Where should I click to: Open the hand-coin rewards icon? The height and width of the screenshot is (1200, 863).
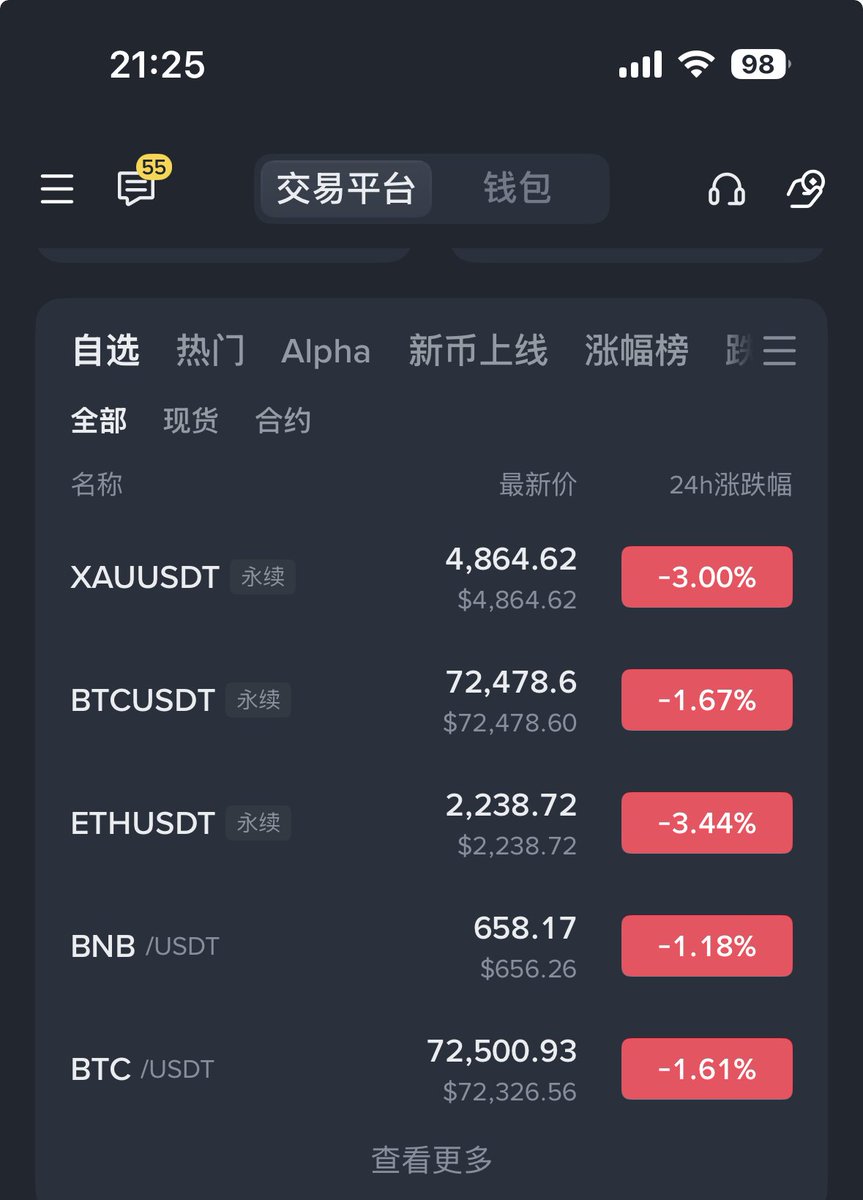click(805, 188)
